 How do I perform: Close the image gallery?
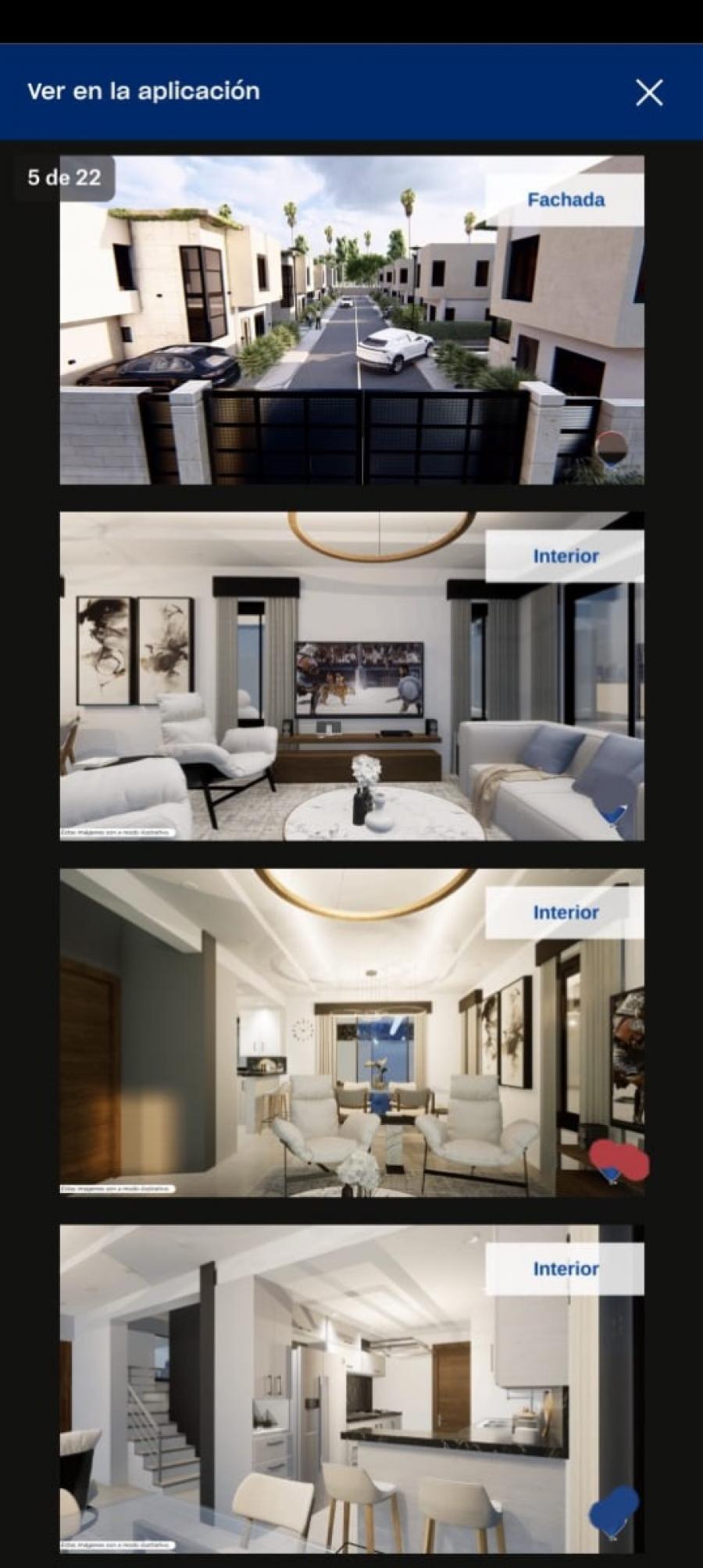click(x=649, y=92)
